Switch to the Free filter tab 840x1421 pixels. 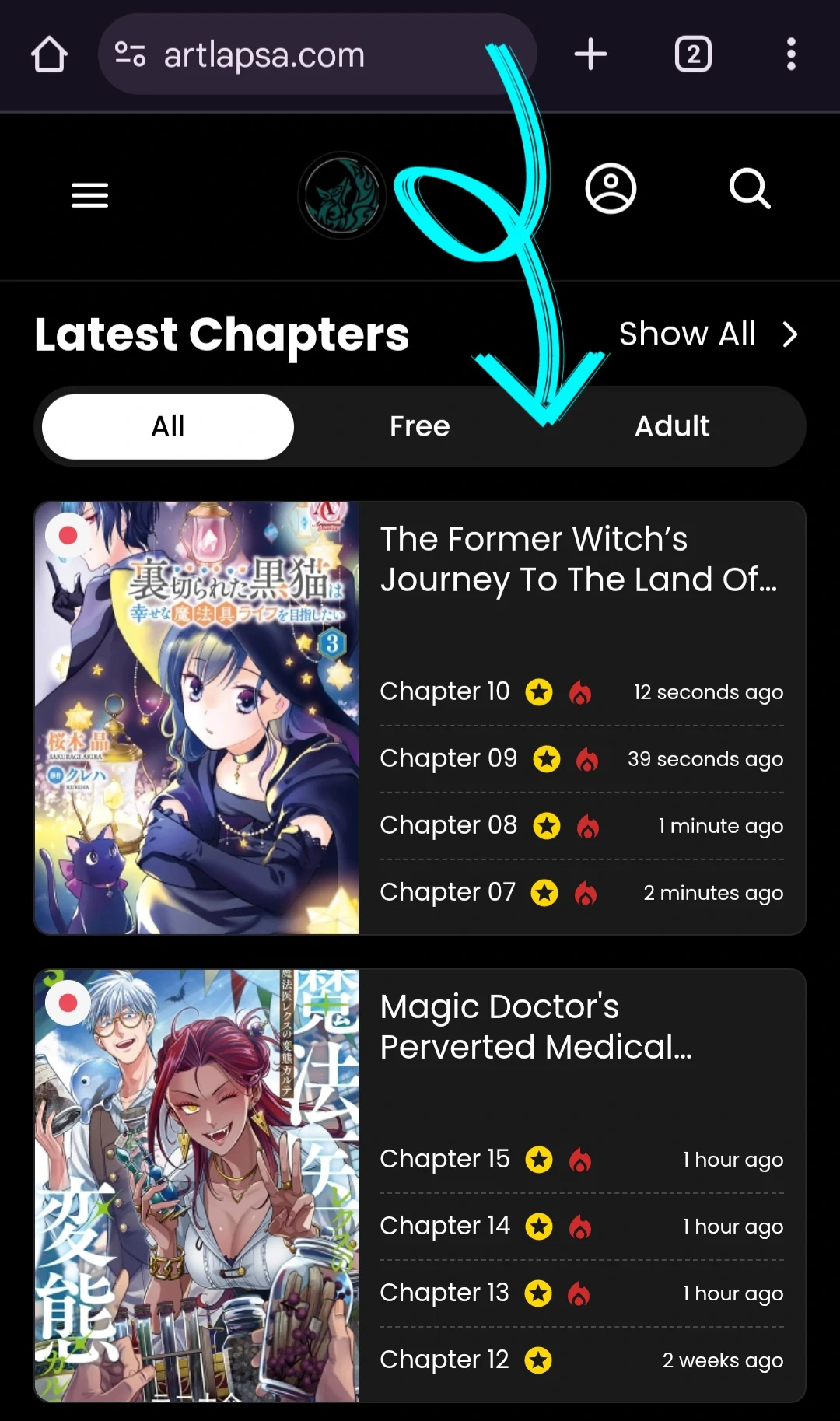click(x=419, y=426)
